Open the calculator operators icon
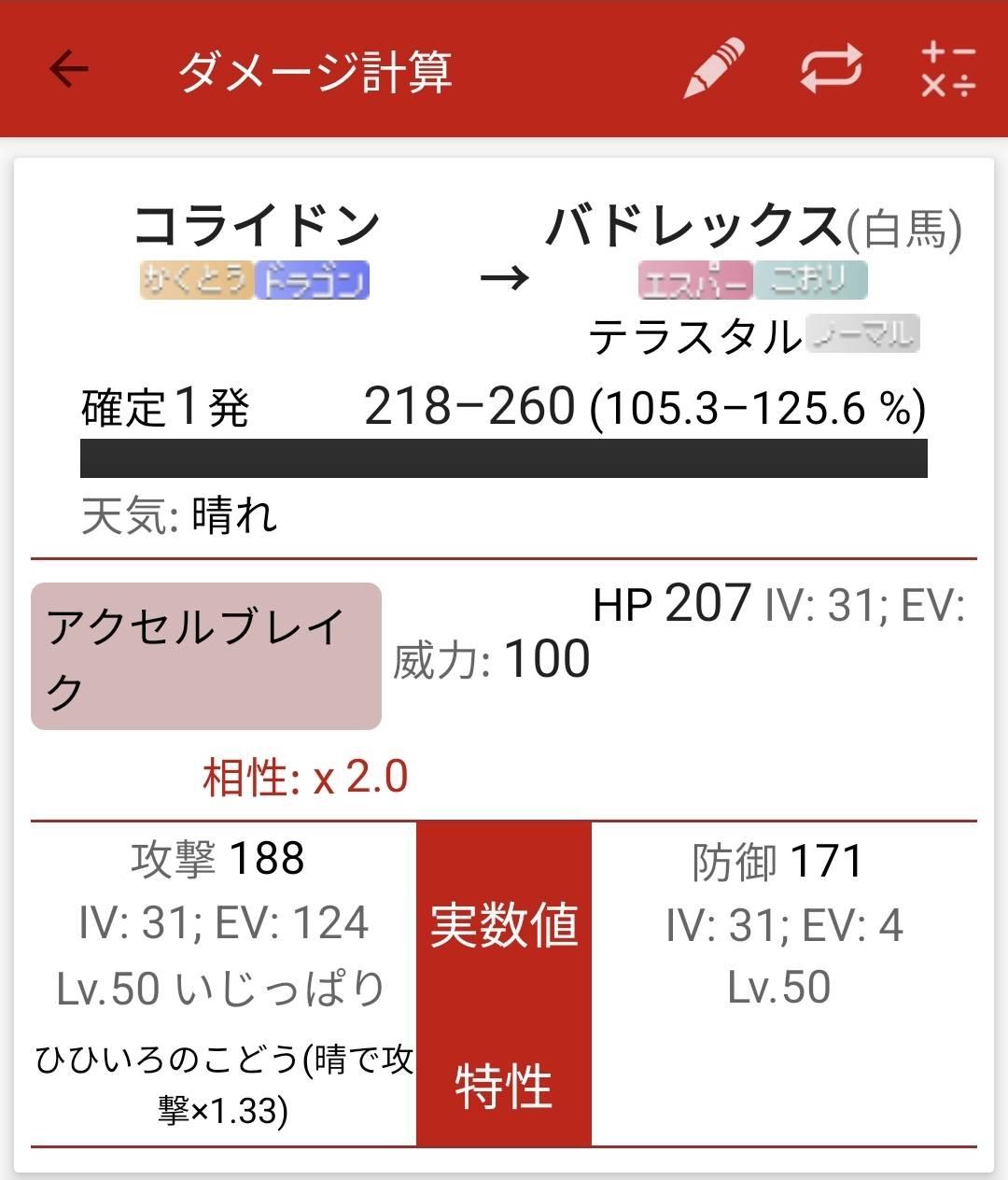Viewport: 1008px width, 1180px height. [947, 68]
